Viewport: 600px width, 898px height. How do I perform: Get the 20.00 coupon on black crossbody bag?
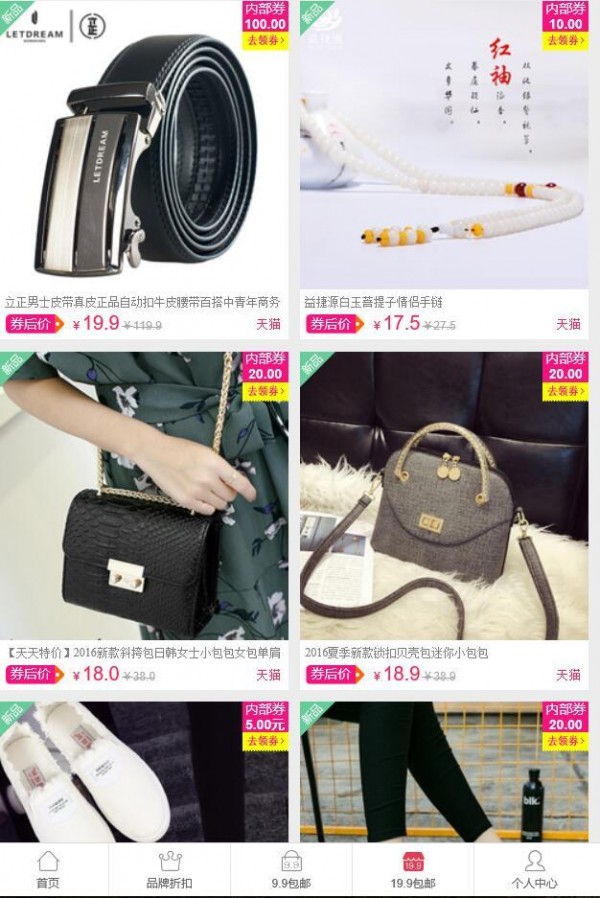[265, 391]
